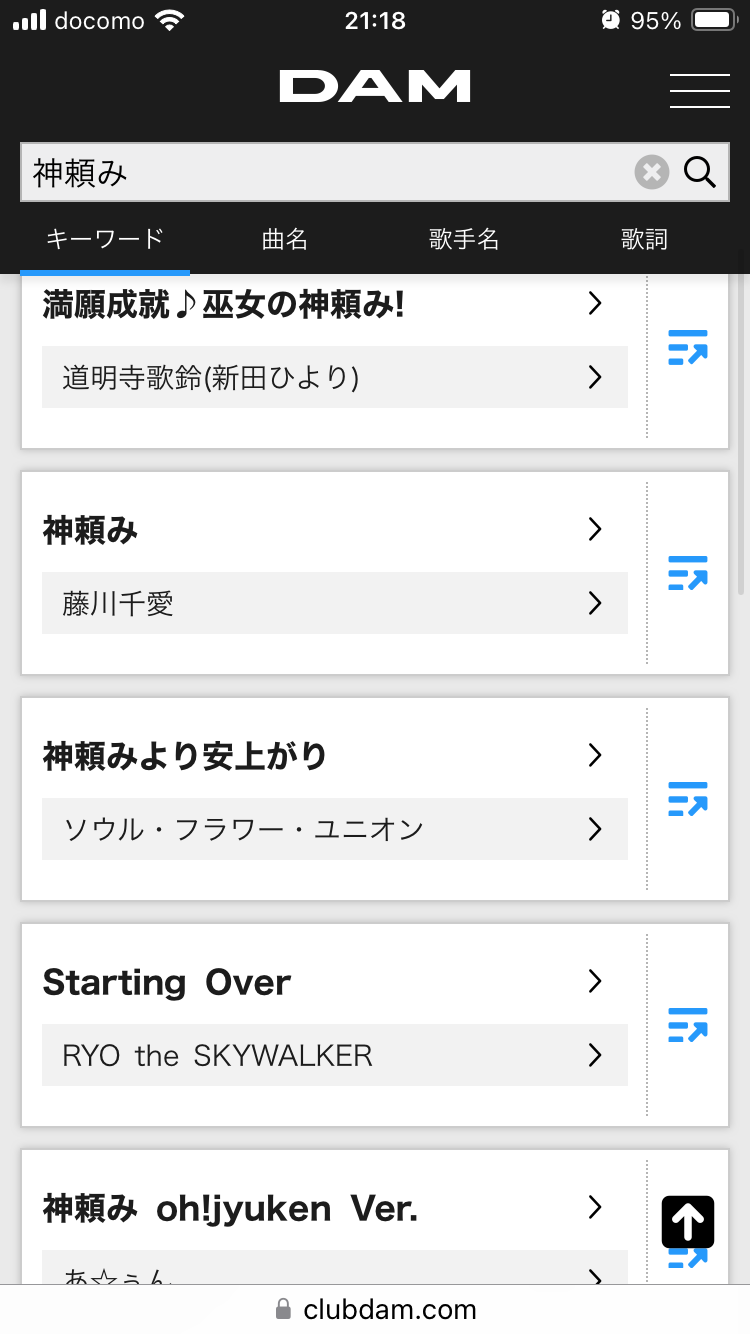
Task: Send 神頼みより安上がり to the queue
Action: [688, 799]
